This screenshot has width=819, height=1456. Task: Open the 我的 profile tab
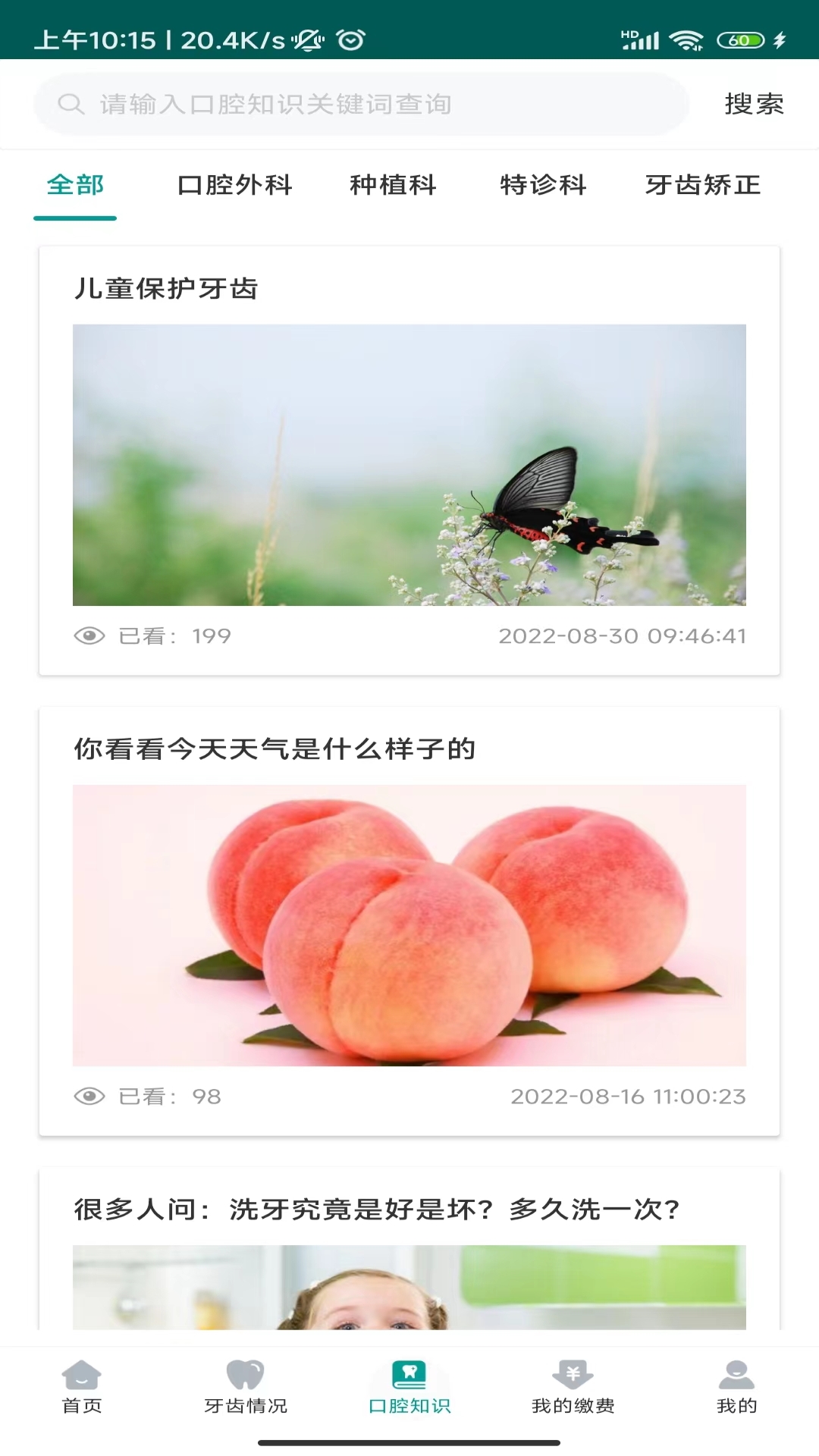tap(736, 1387)
